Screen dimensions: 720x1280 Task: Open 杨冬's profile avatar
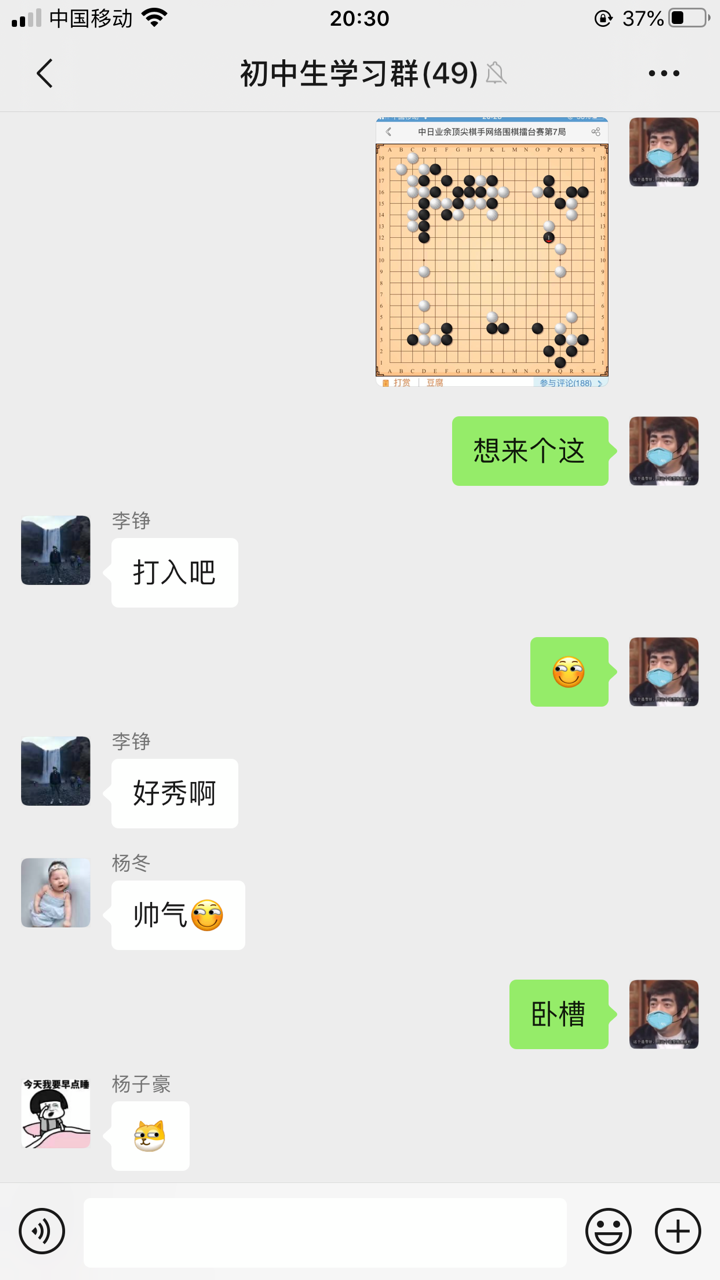pos(56,893)
